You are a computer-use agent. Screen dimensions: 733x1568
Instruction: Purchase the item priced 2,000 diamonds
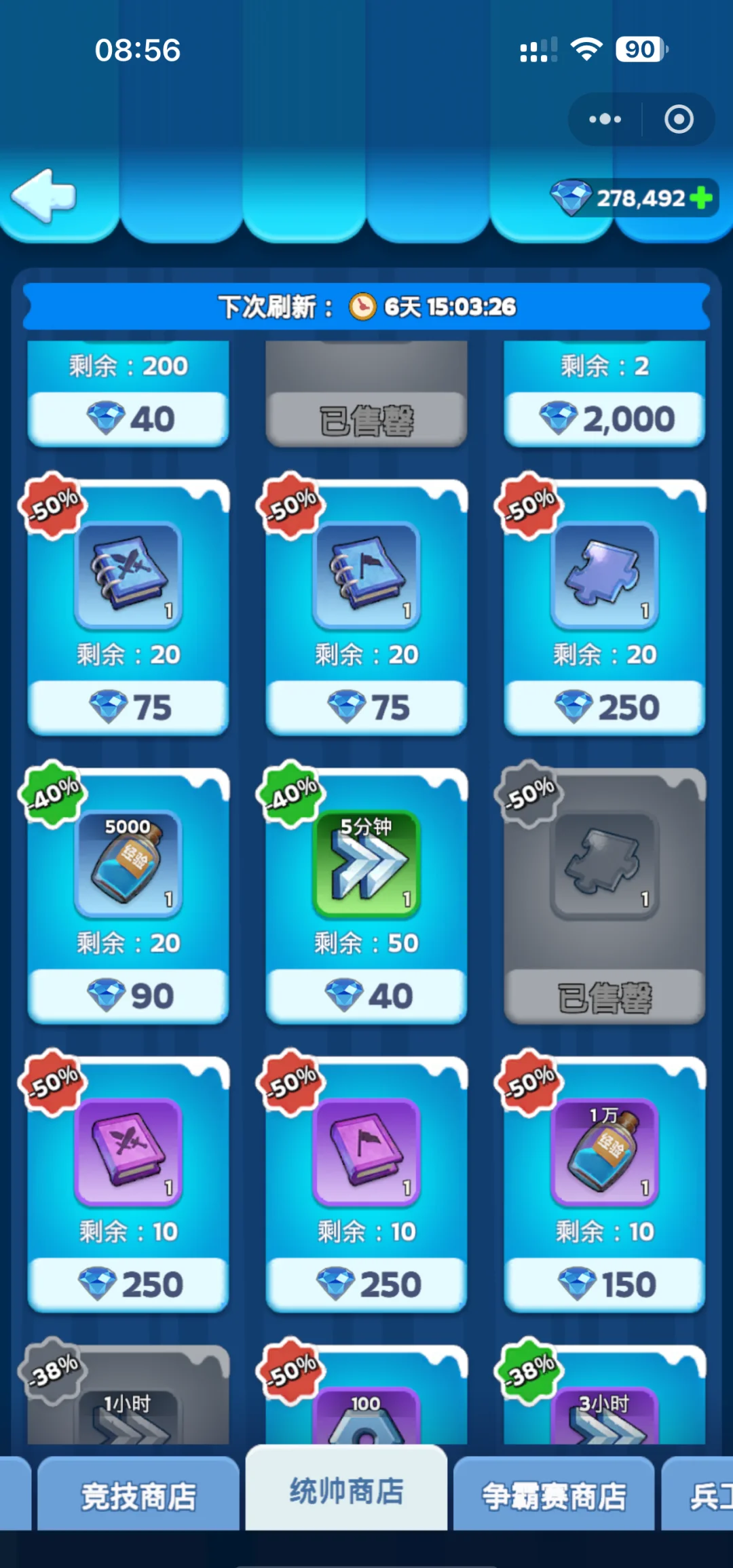click(605, 419)
